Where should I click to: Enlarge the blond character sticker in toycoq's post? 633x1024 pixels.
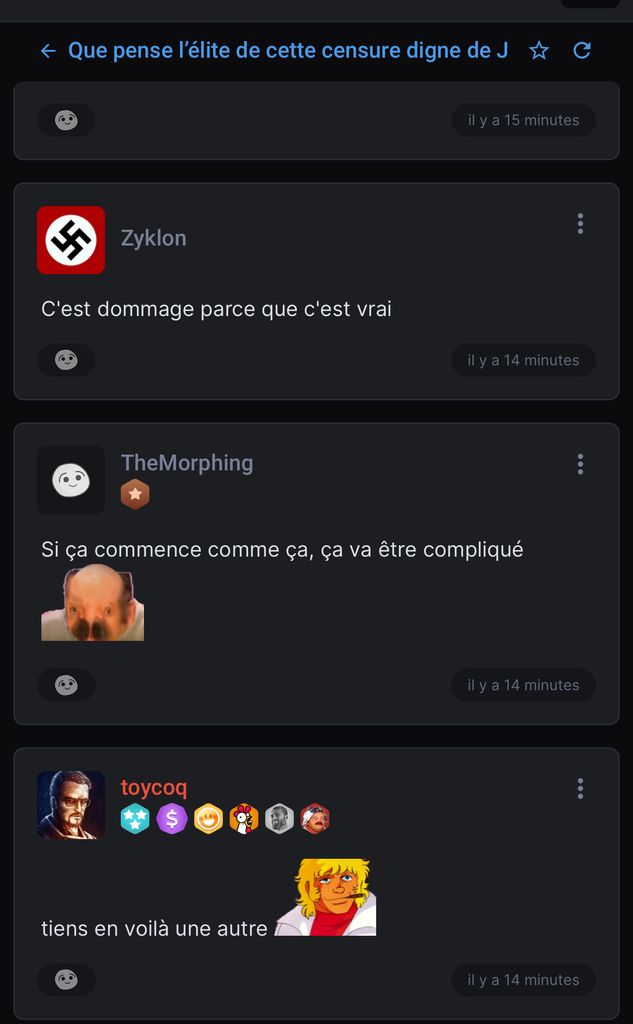point(326,897)
